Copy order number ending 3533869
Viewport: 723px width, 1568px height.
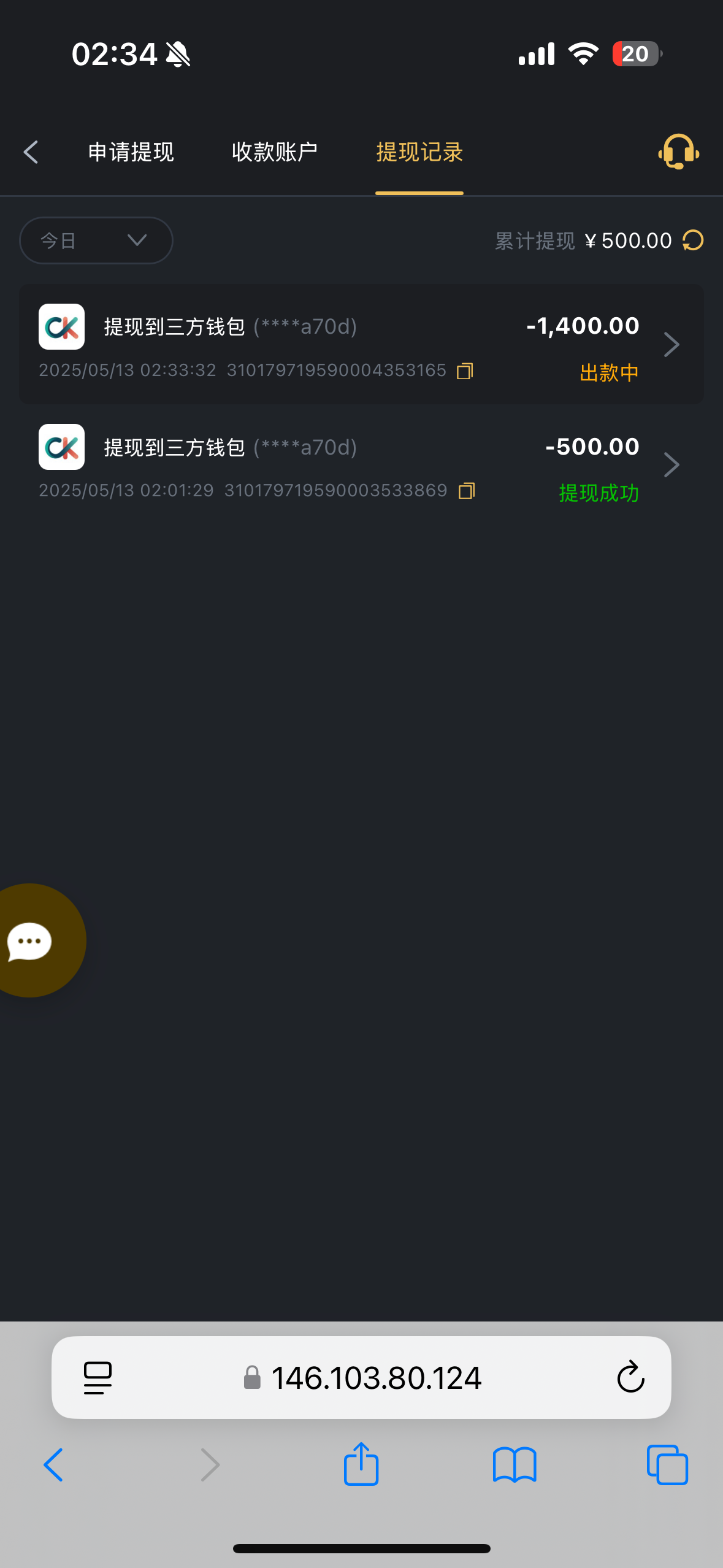467,491
